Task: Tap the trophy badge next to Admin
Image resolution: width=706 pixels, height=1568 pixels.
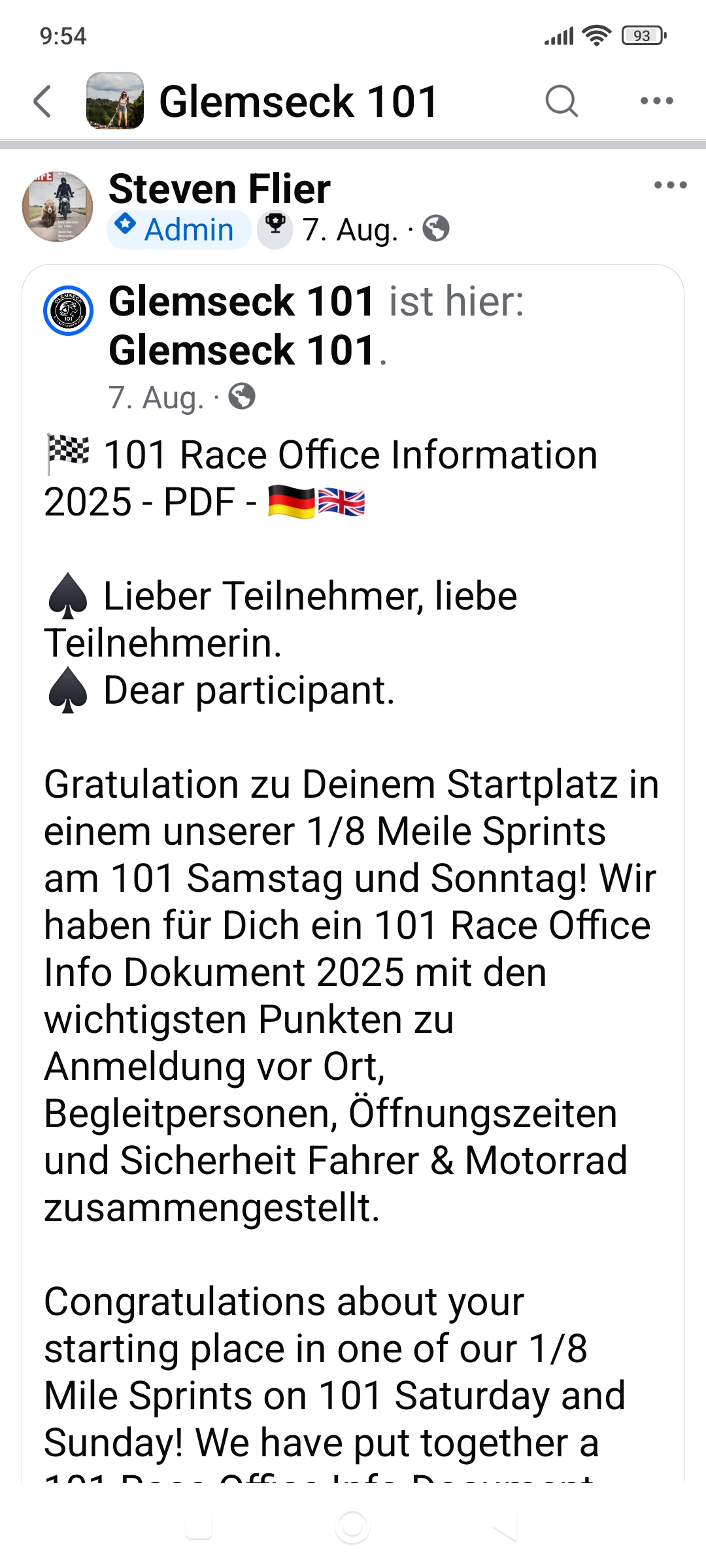Action: point(275,229)
